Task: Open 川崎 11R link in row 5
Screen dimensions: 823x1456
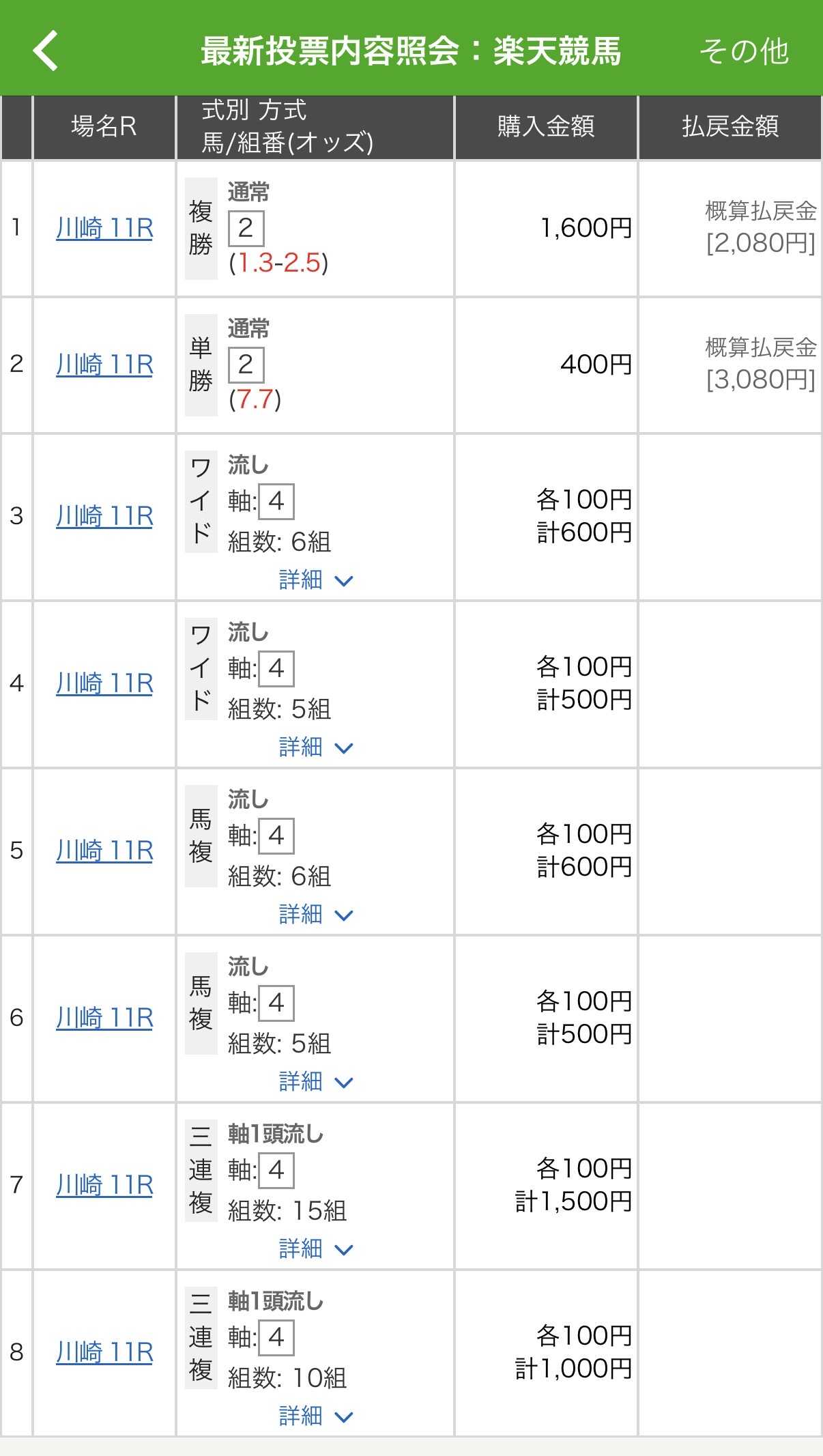Action: click(x=104, y=851)
